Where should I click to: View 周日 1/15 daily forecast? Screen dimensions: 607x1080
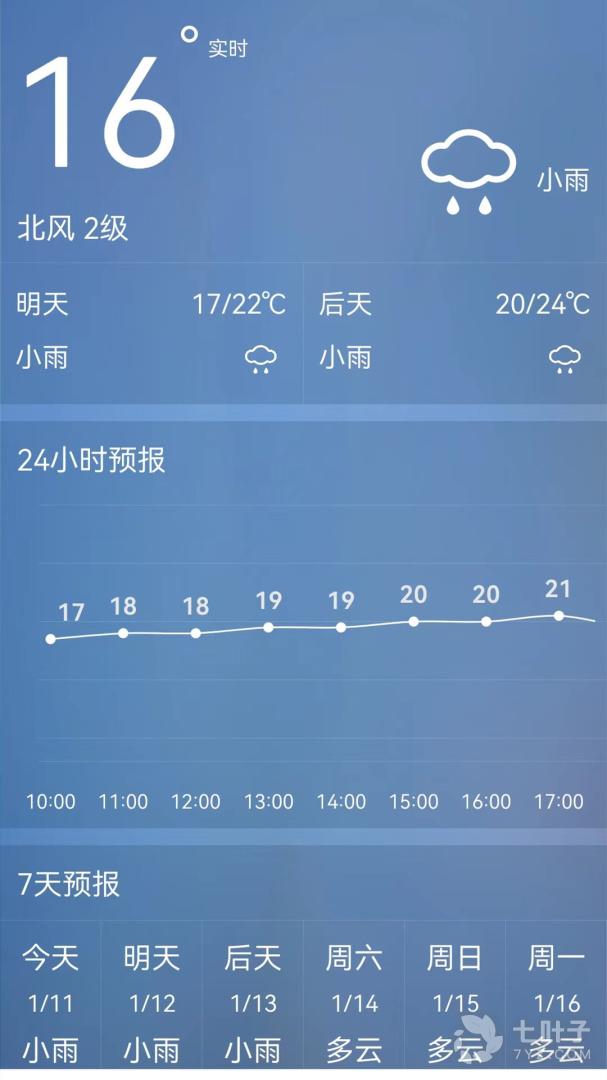click(455, 1002)
